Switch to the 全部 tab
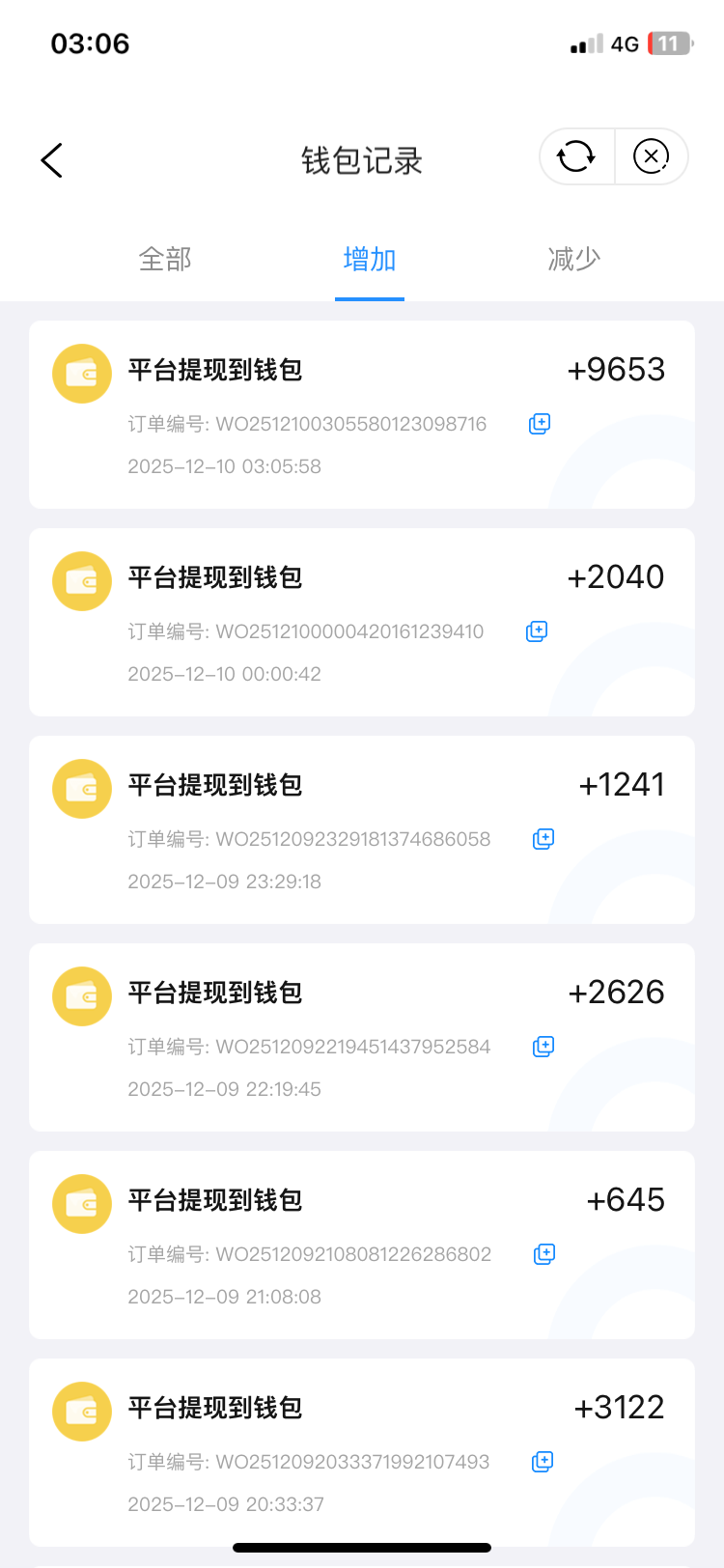Screen dimensions: 724x1568 click(x=165, y=259)
